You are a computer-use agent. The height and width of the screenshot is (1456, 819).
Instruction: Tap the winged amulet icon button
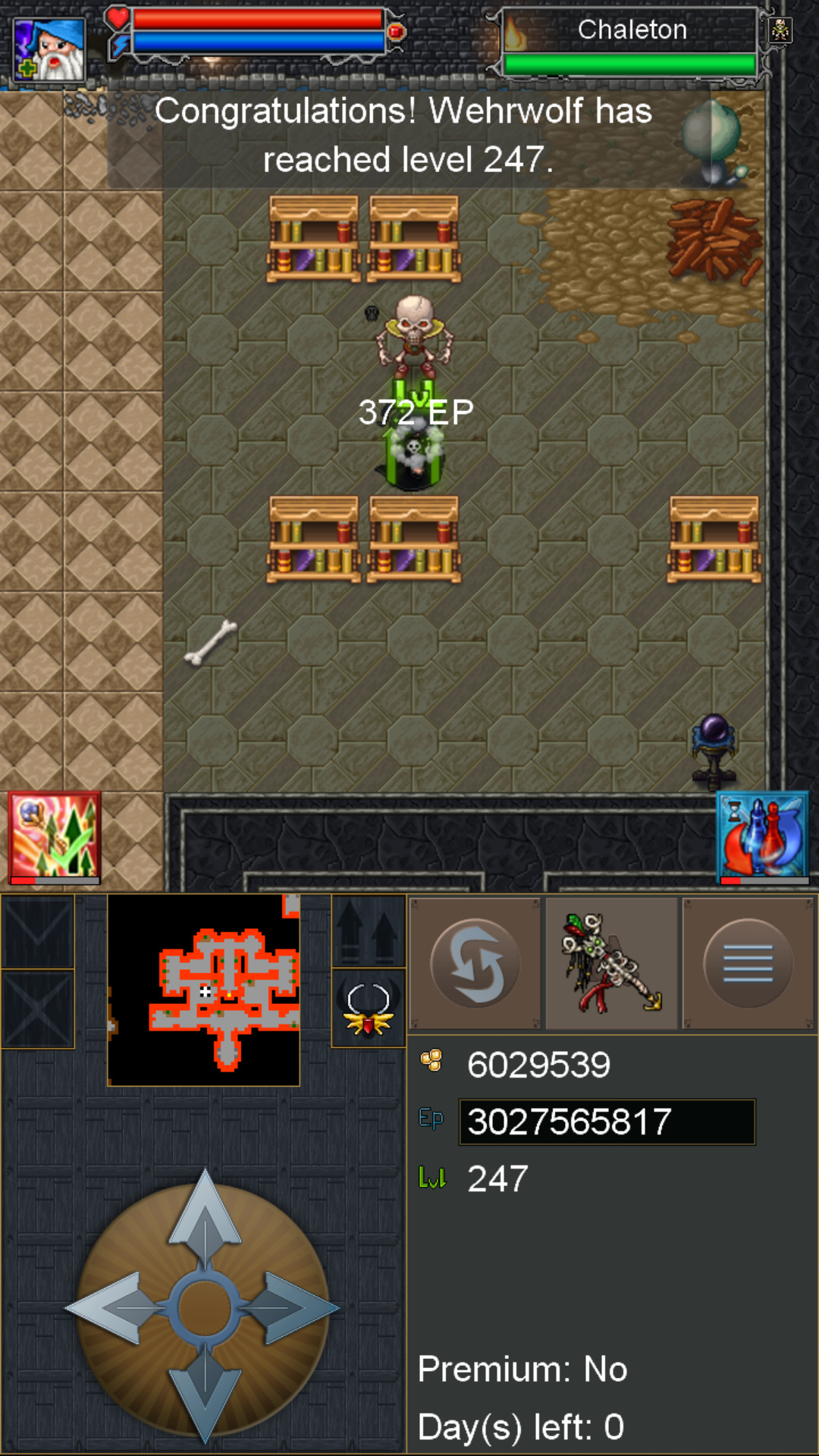tap(368, 1009)
